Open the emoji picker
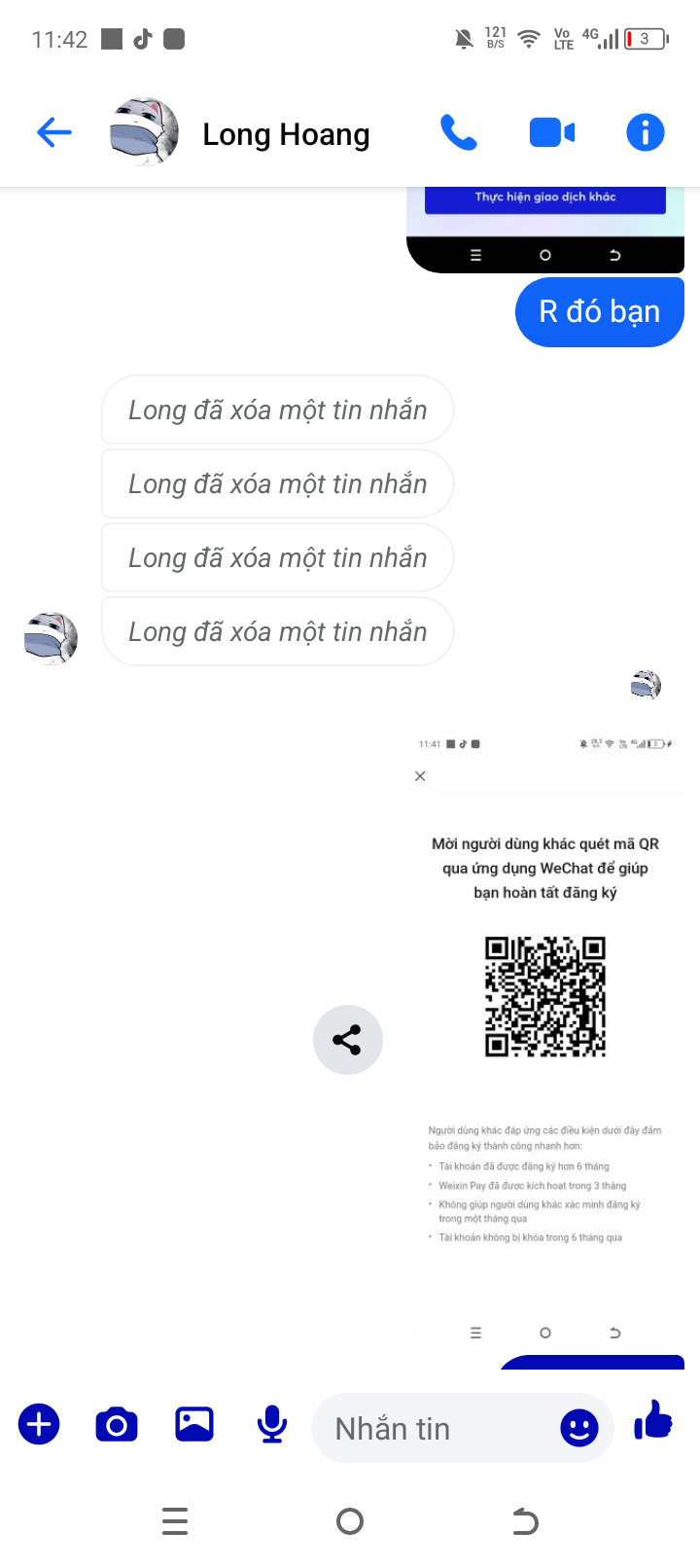This screenshot has height=1568, width=700. click(x=579, y=1428)
